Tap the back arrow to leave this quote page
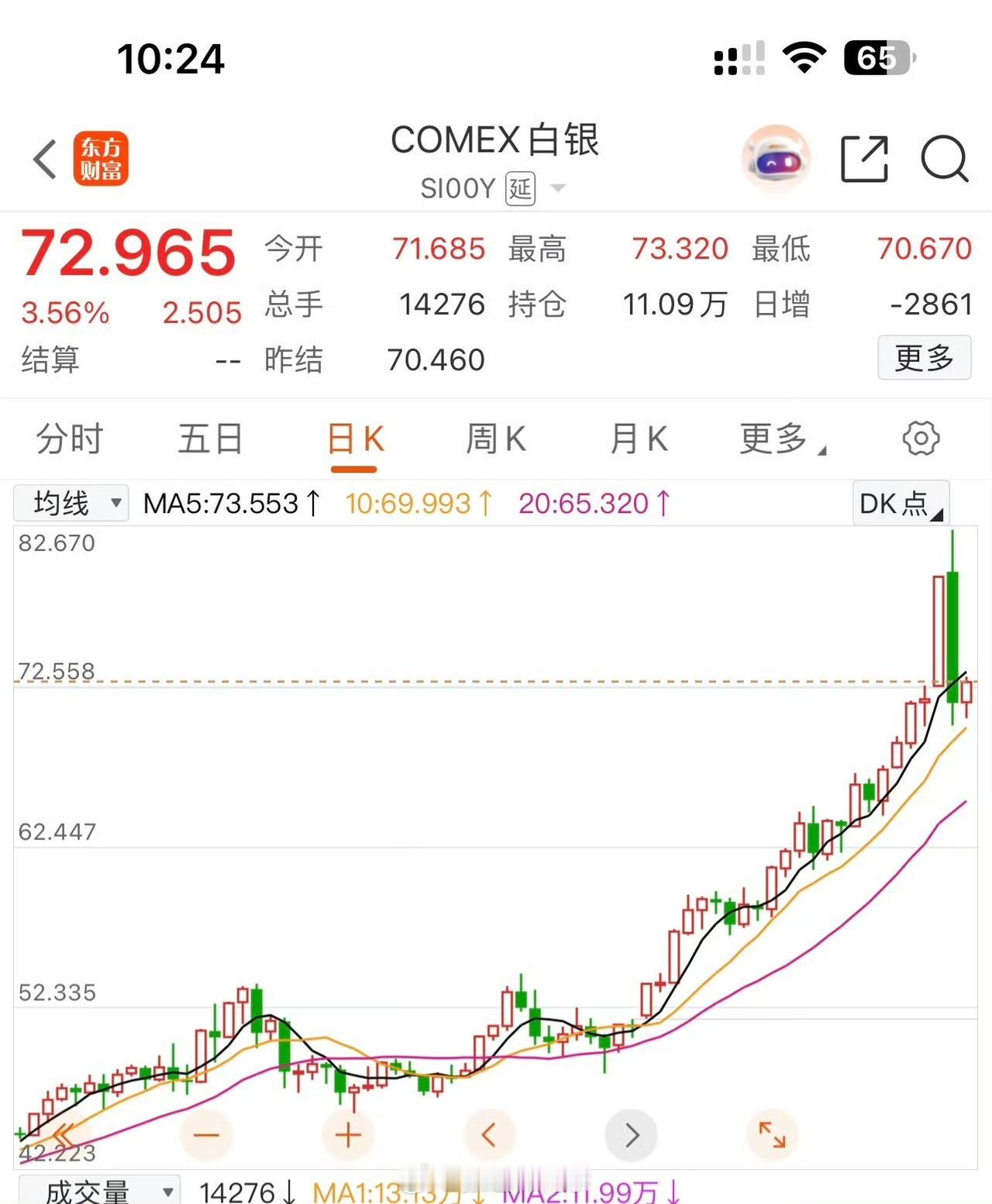 point(44,159)
